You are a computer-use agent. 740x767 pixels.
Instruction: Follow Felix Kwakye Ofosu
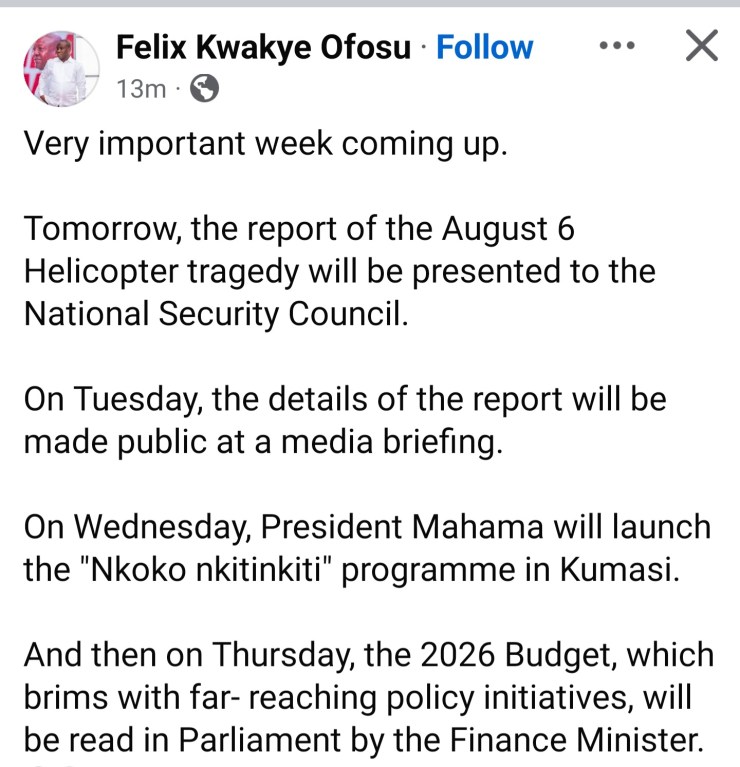point(485,47)
